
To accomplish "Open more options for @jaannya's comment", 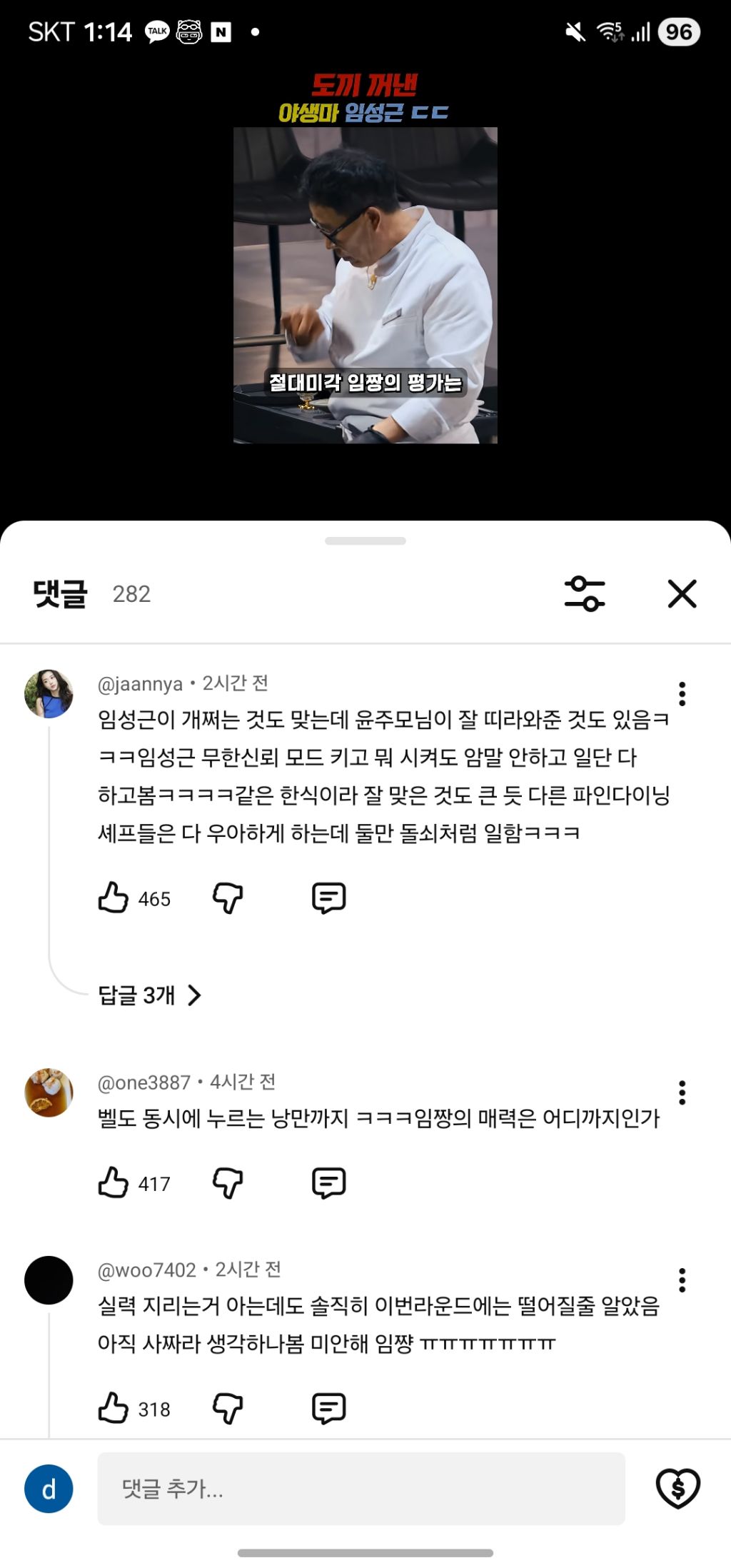I will coord(682,694).
